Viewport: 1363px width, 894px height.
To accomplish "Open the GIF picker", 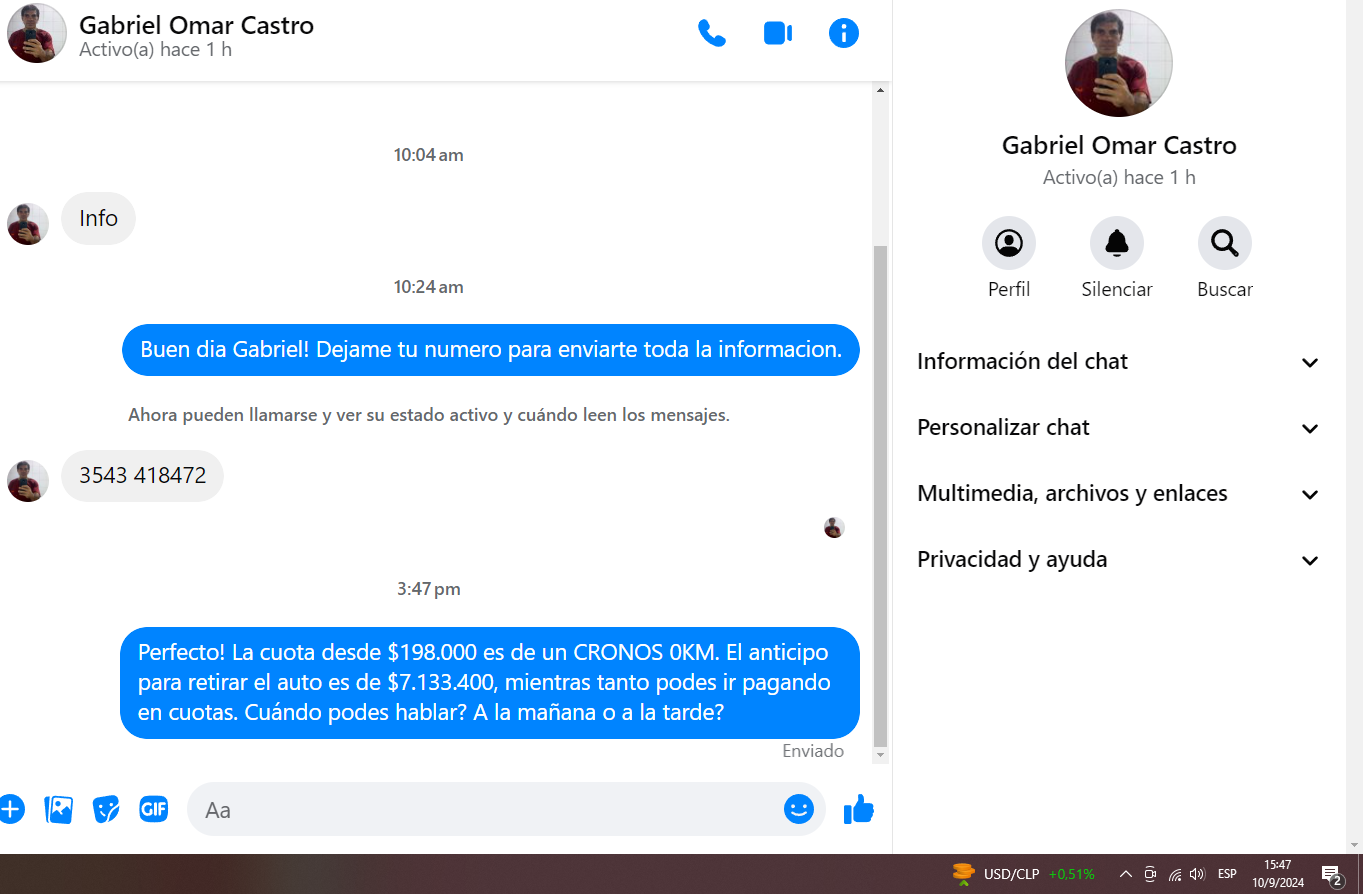I will click(153, 809).
